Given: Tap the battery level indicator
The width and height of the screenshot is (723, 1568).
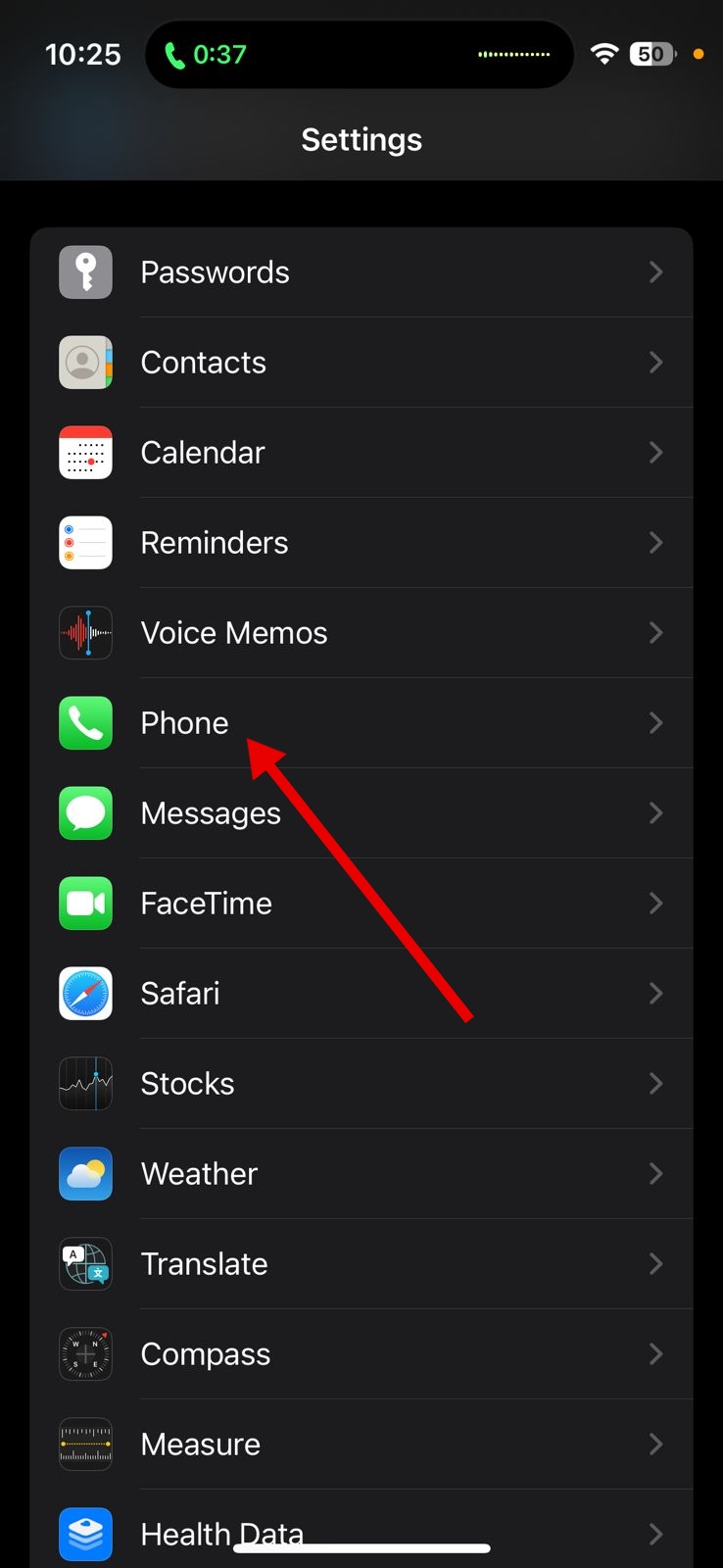Looking at the screenshot, I should [x=650, y=54].
